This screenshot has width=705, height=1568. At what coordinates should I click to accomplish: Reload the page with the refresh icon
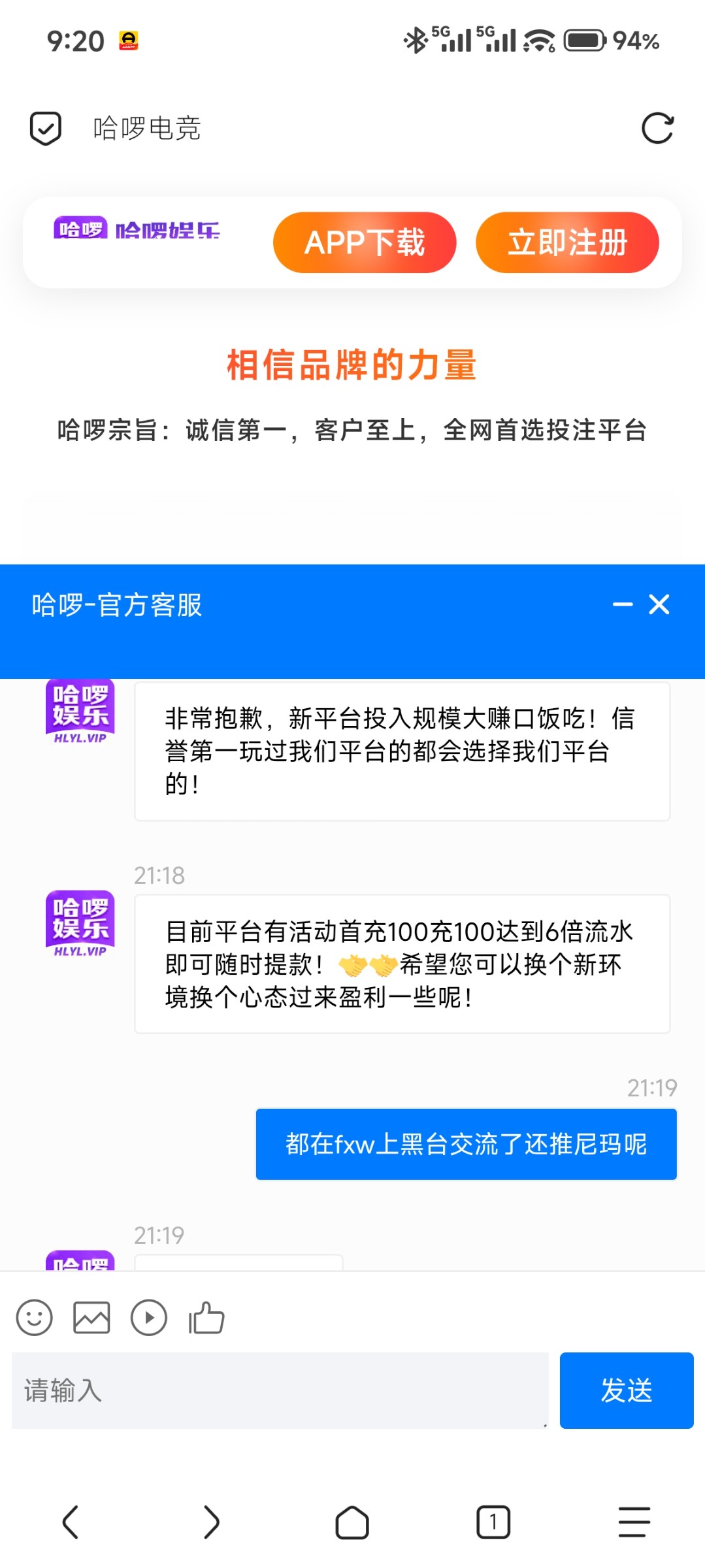[x=658, y=129]
